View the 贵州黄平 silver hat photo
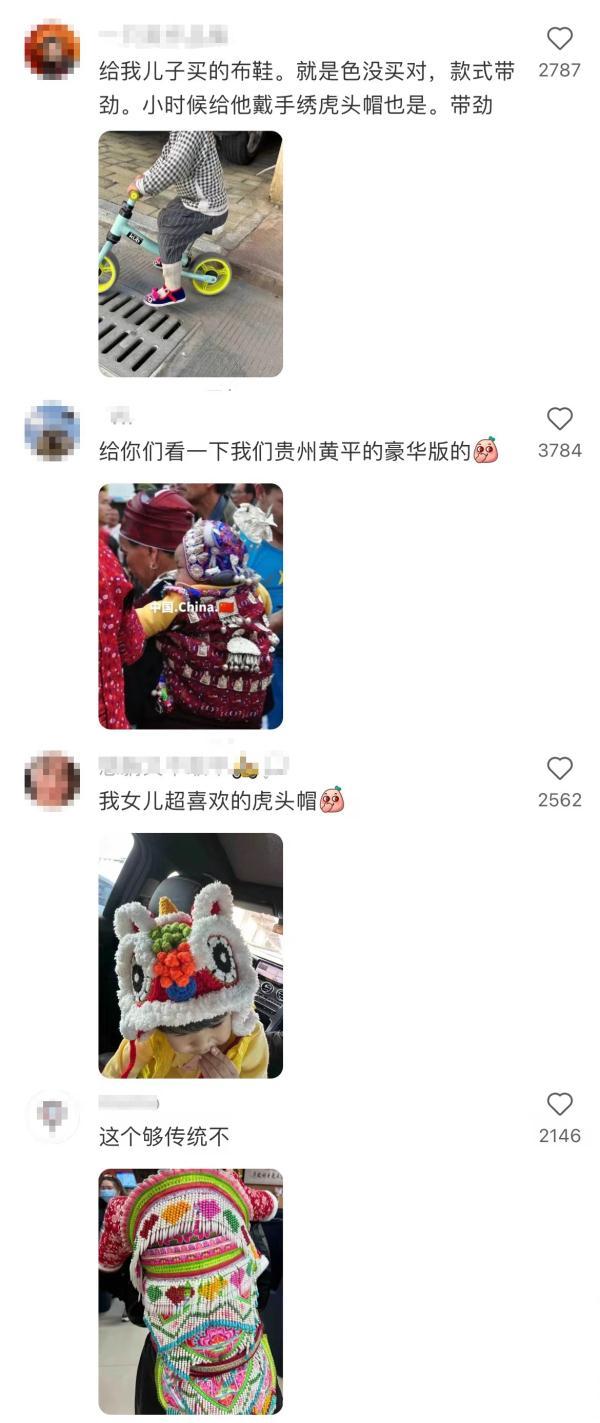The width and height of the screenshot is (600, 1423). 190,606
